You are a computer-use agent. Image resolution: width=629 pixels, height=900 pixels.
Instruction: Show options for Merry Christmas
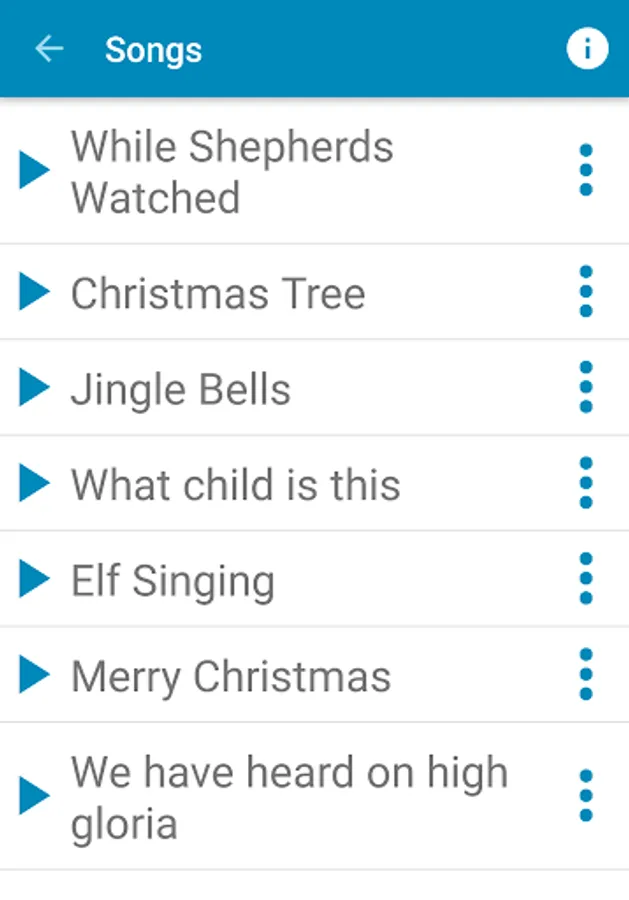pos(586,675)
